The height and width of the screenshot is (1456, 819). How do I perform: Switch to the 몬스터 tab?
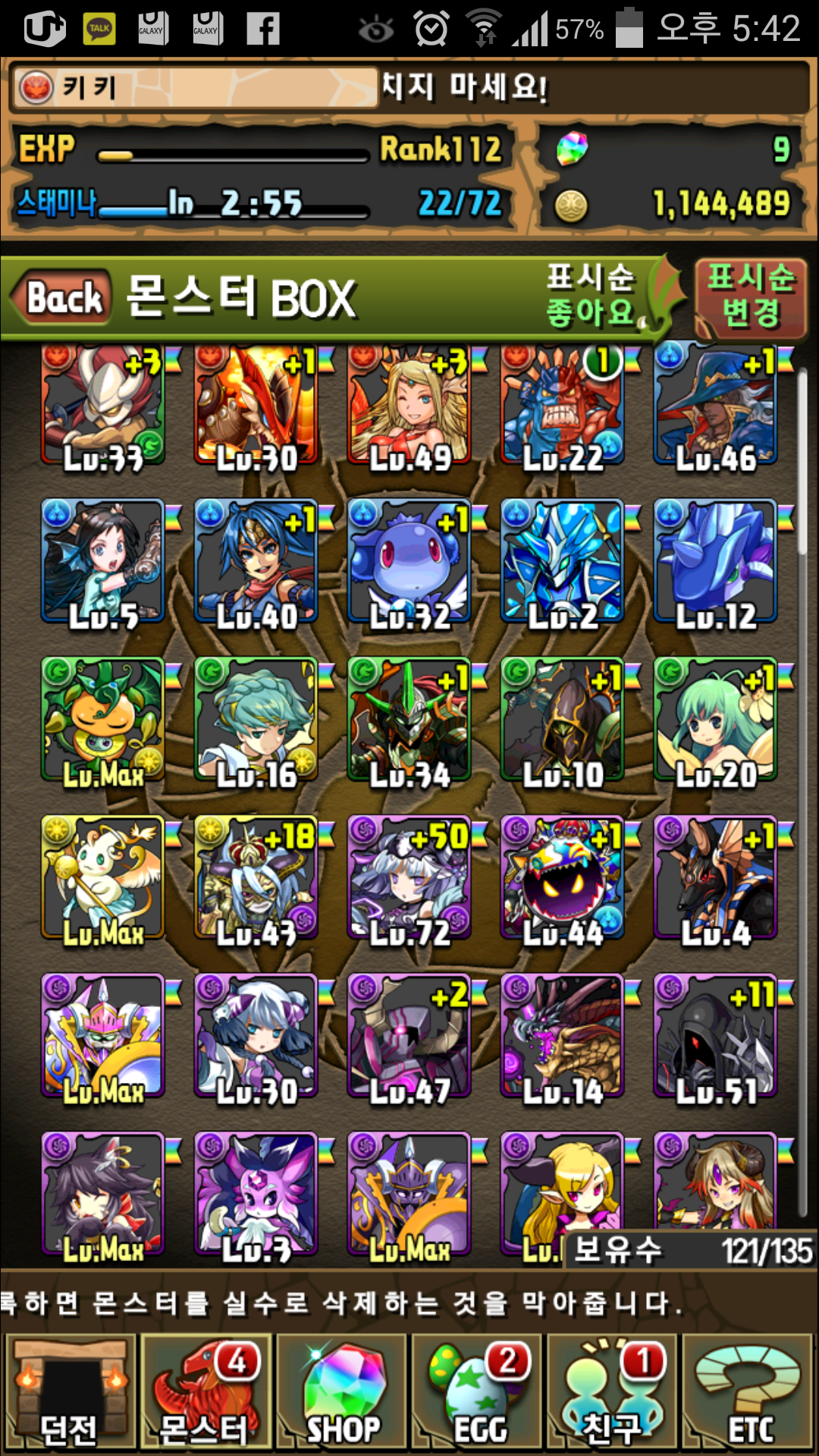(206, 1393)
